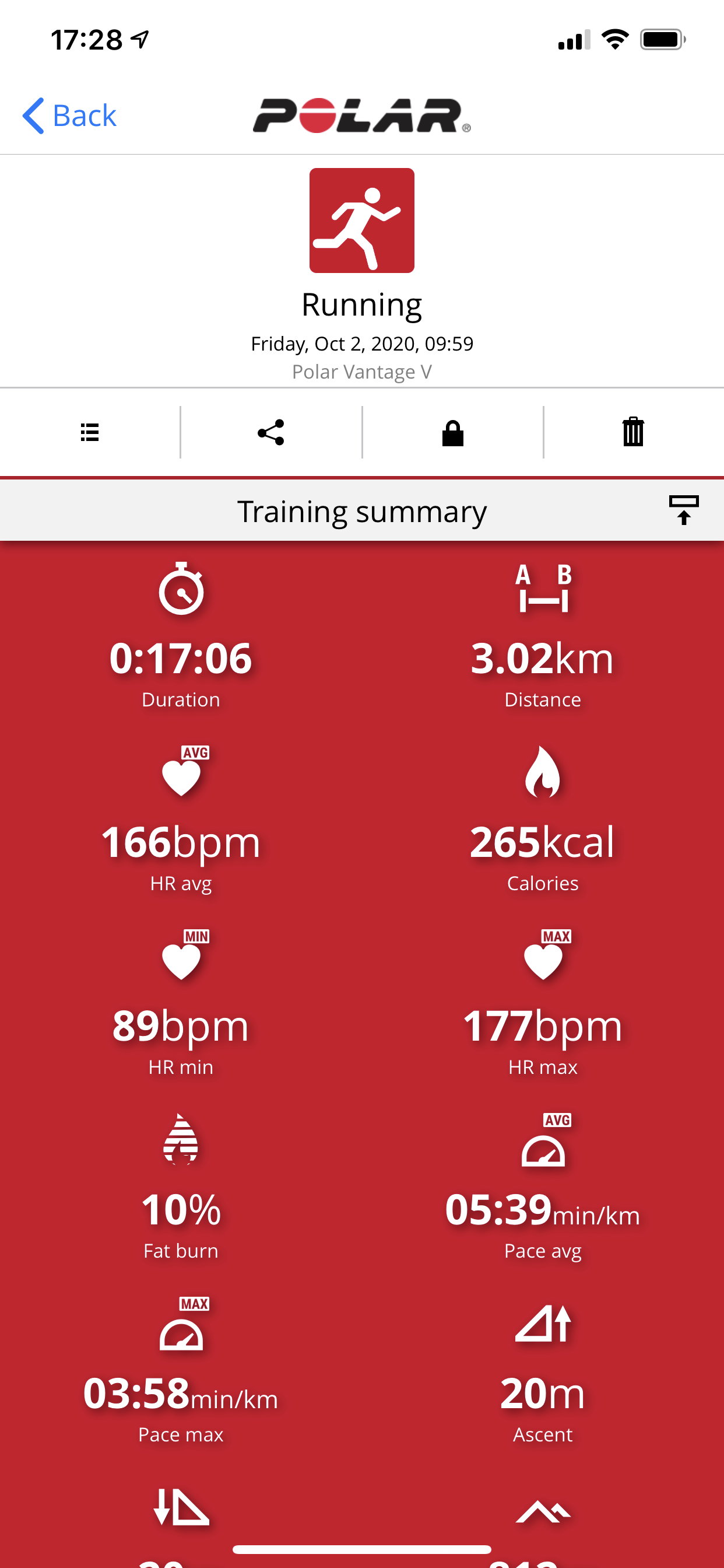The height and width of the screenshot is (1568, 724).
Task: Collapse the Training summary section
Action: (683, 510)
